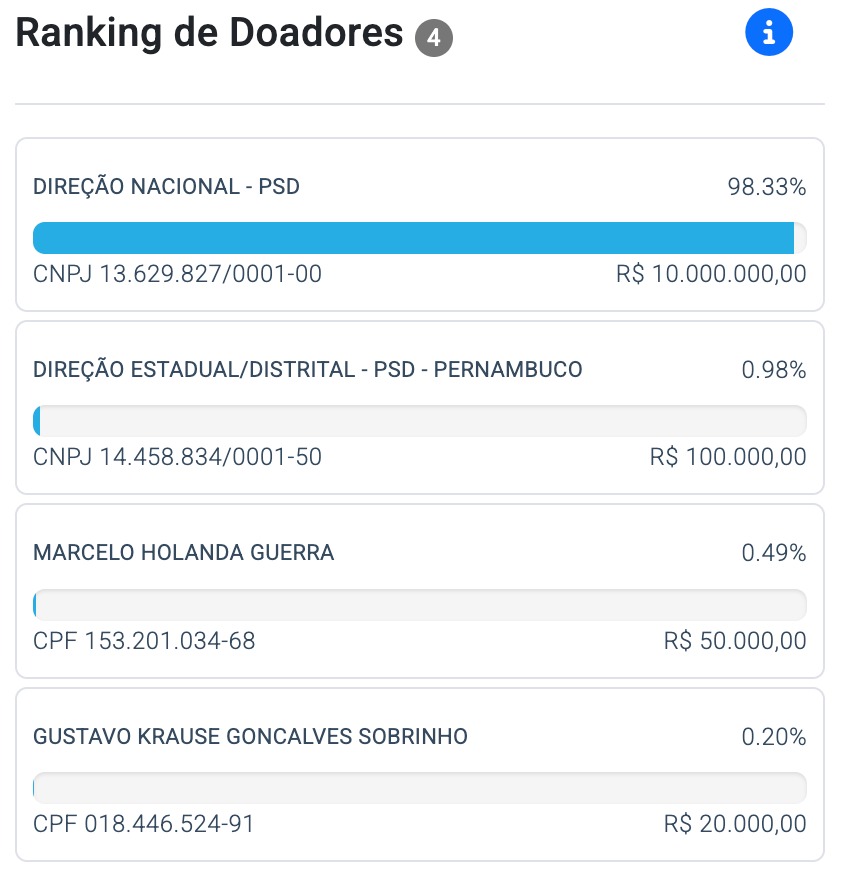Open the PSD - PERNAMBUCO state direction donor card

[x=420, y=408]
